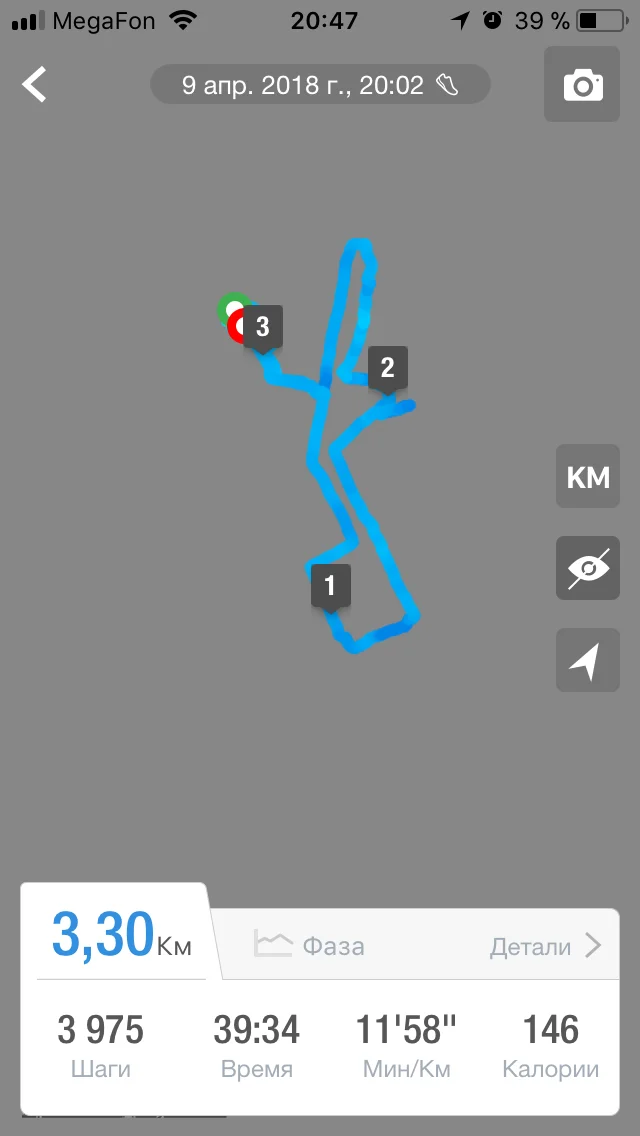Switch to the Фаза tab
The height and width of the screenshot is (1136, 640).
(x=309, y=945)
